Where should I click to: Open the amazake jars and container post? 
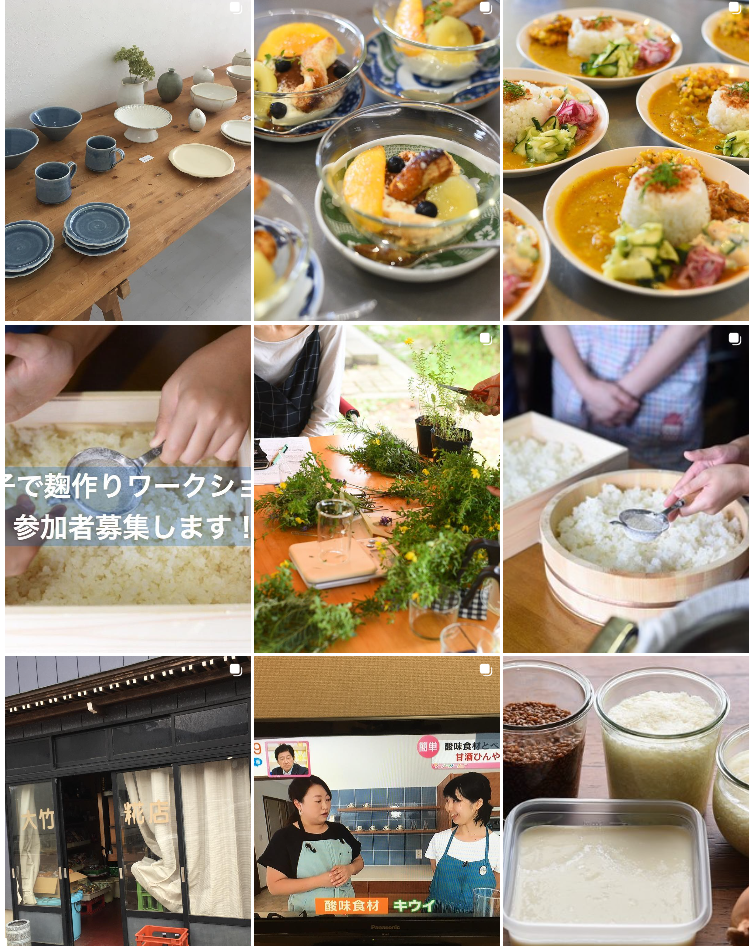626,800
